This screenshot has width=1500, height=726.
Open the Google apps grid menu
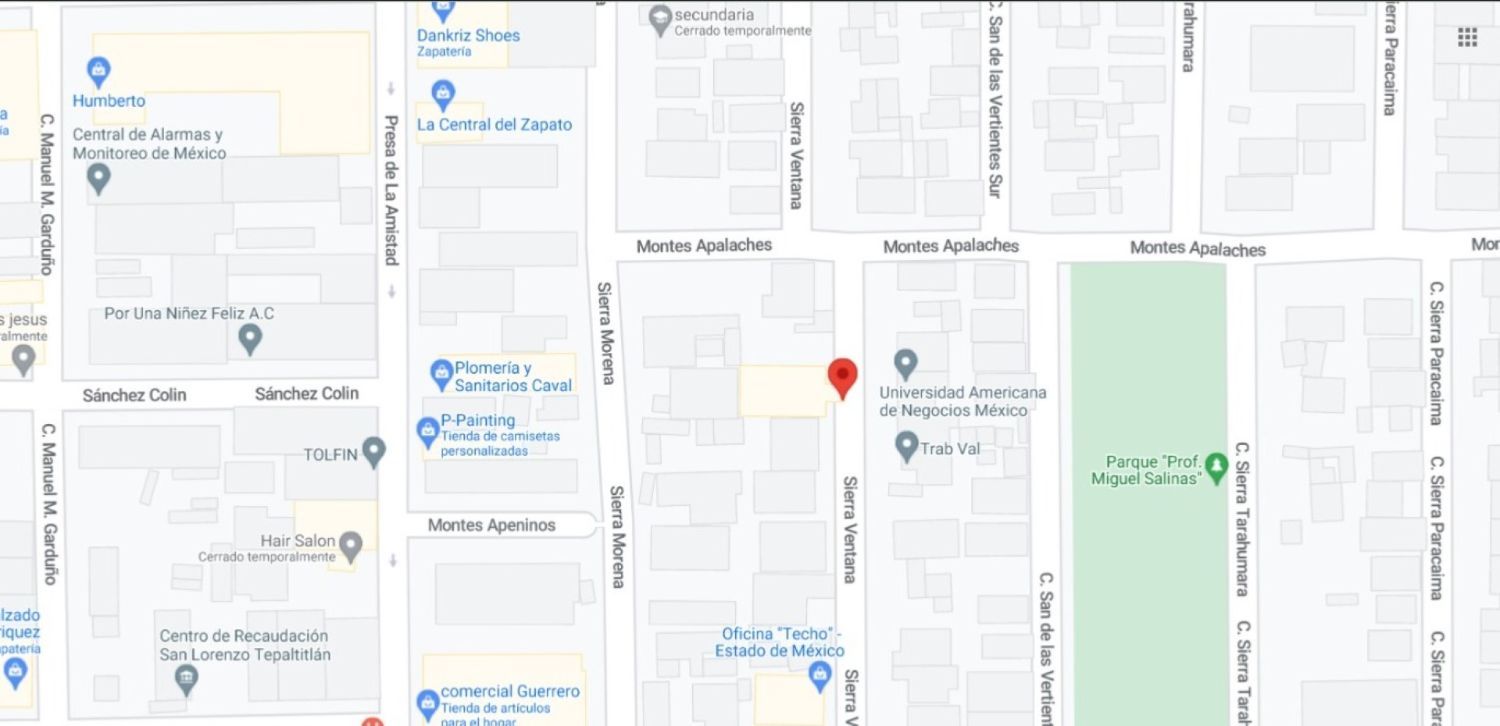(x=1467, y=37)
